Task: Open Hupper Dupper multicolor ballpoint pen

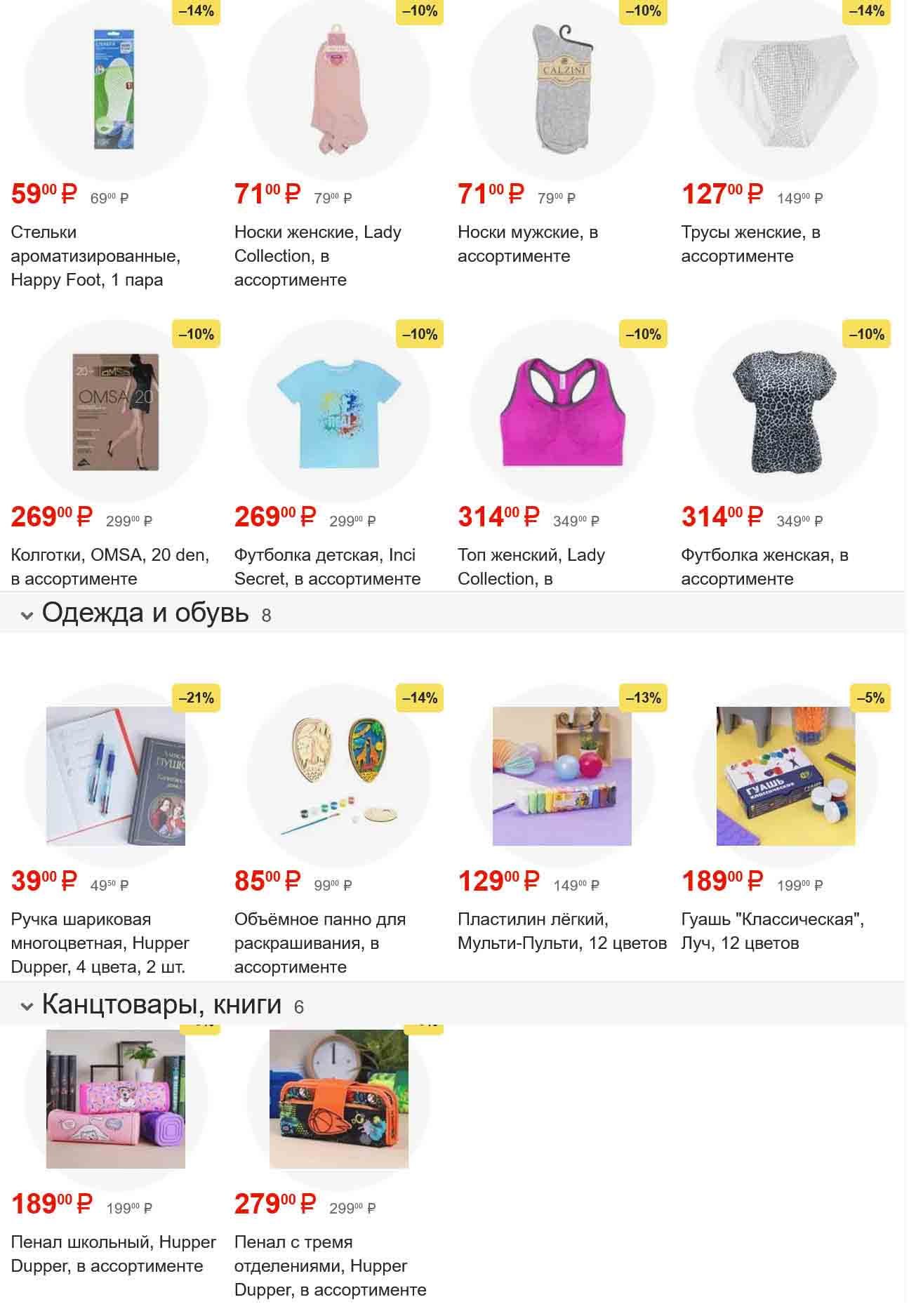Action: pyautogui.click(x=116, y=776)
